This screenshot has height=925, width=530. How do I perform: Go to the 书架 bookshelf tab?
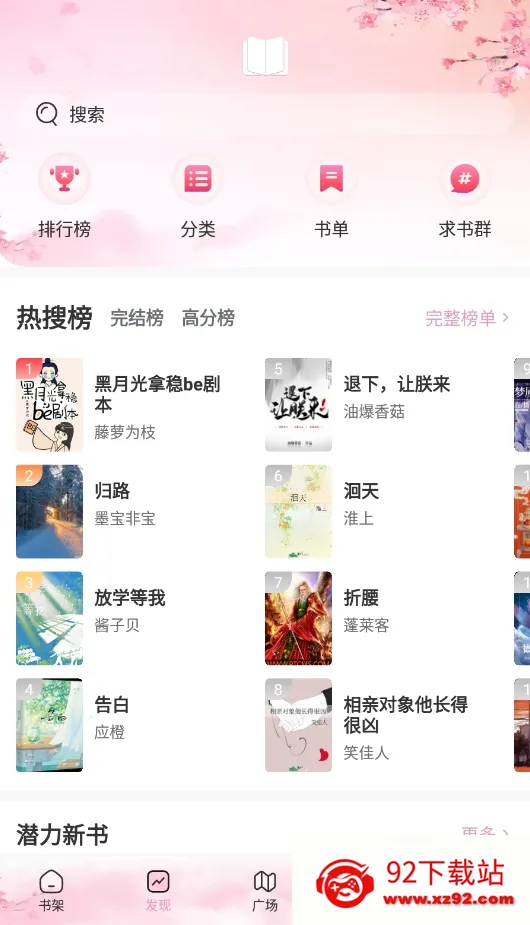[x=51, y=891]
